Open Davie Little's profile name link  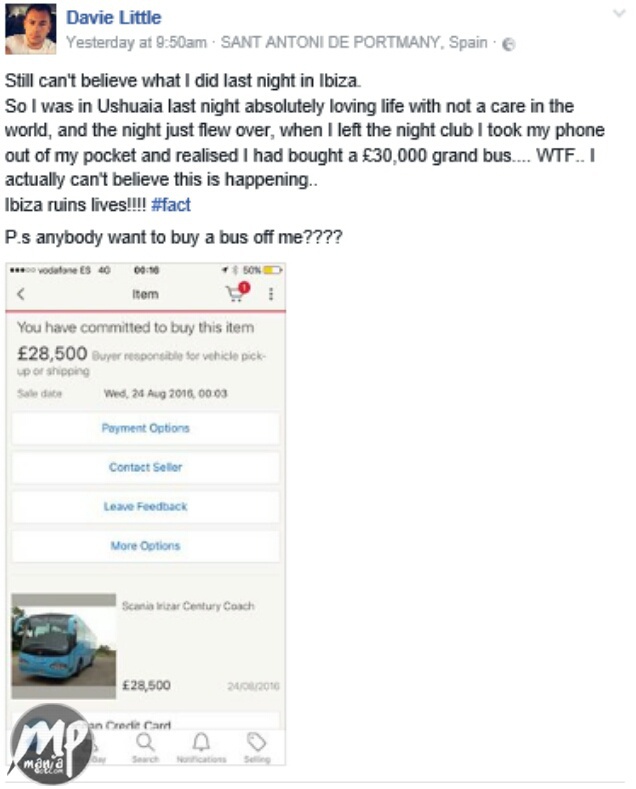(x=113, y=18)
